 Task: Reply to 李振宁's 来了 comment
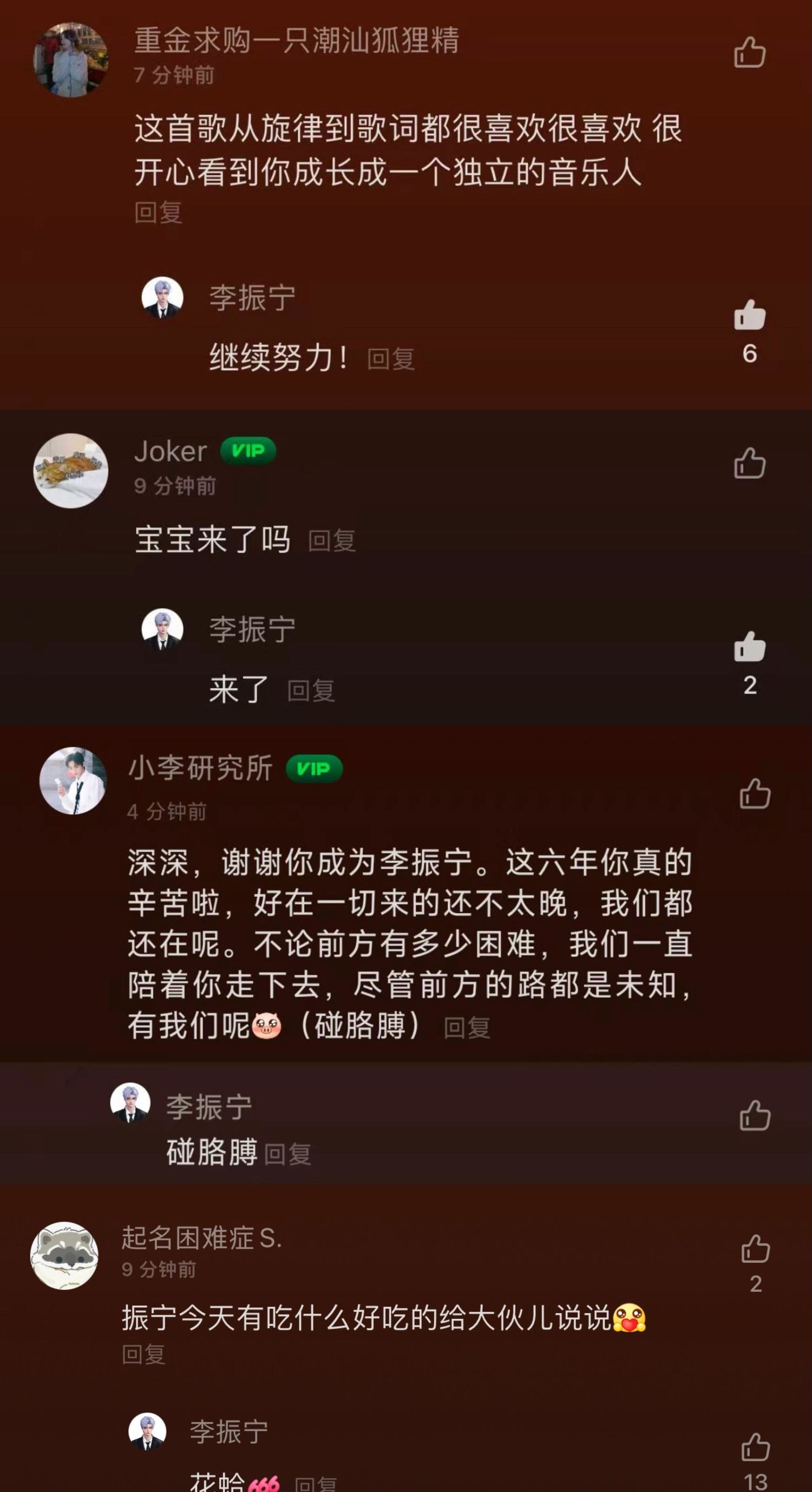tap(311, 691)
